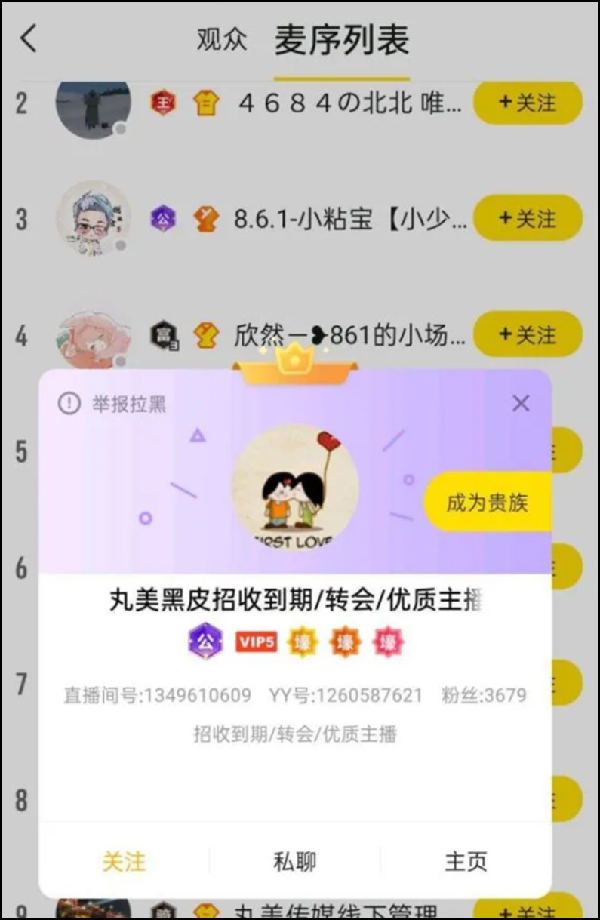Tap 成为贵族 button

point(487,502)
